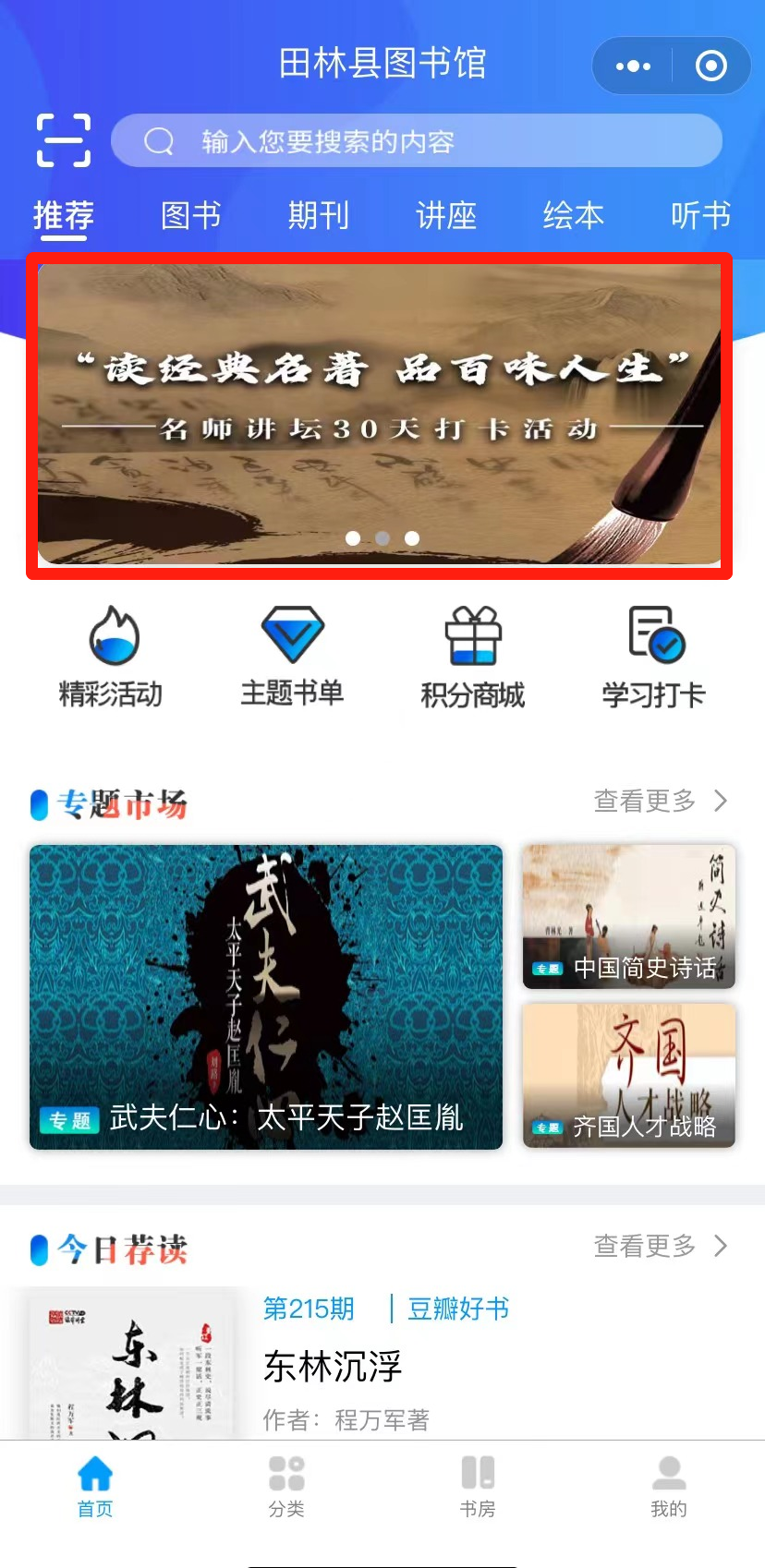Open the 武夫仁心：太平天子赵匡胤 topic card
The width and height of the screenshot is (765, 1568).
click(266, 996)
